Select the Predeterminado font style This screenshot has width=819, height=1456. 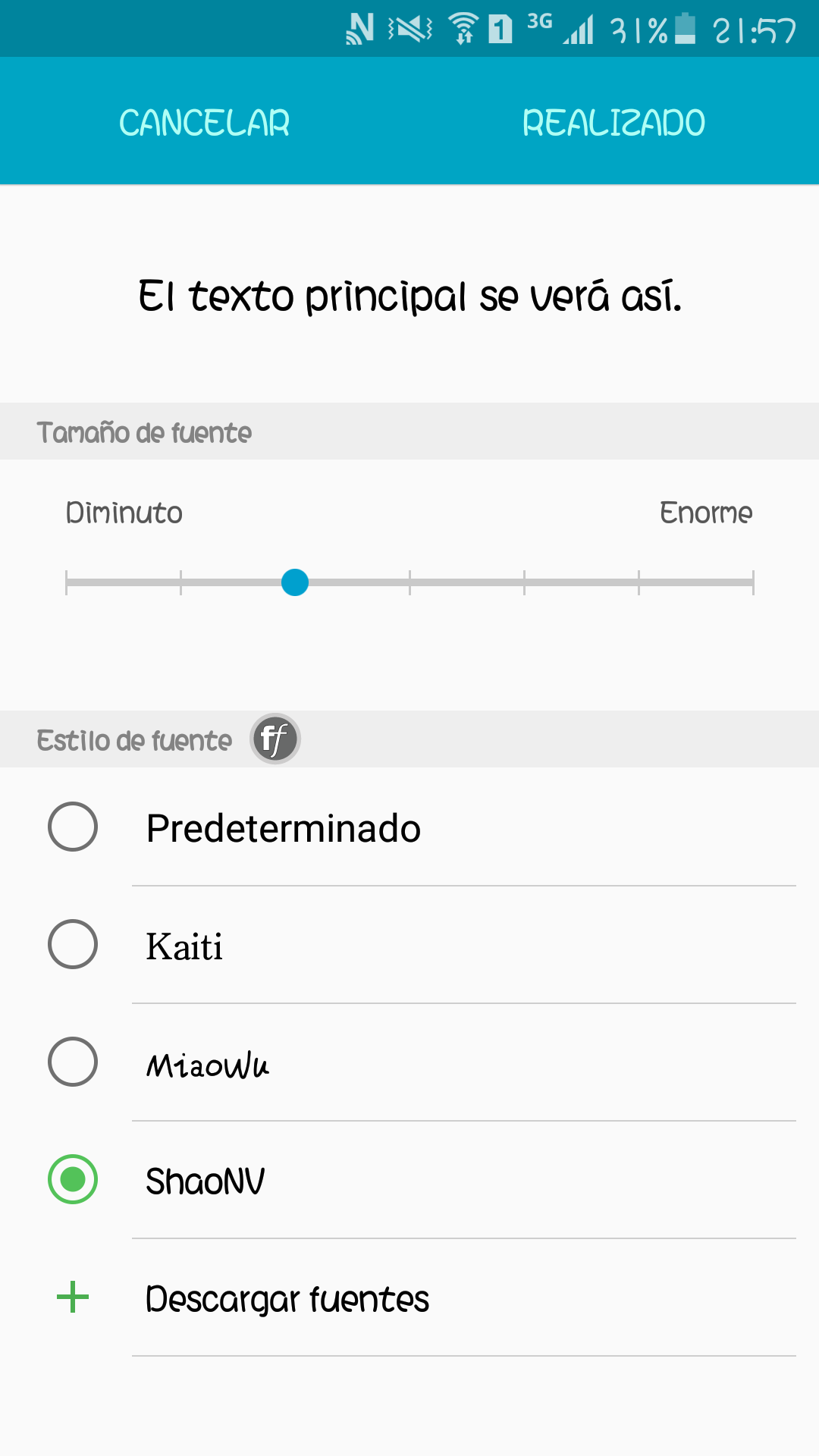point(409,827)
